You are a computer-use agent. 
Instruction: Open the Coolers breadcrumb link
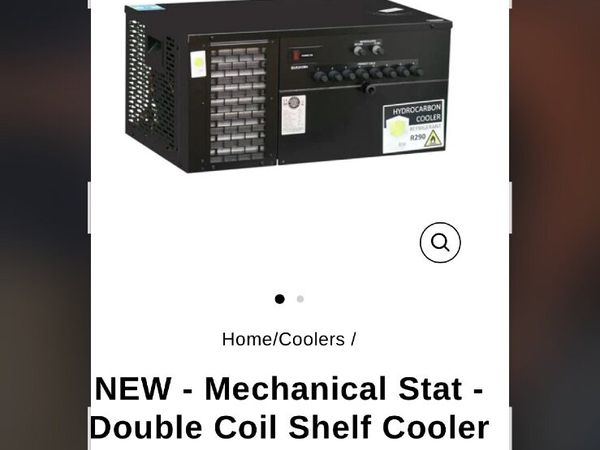pyautogui.click(x=311, y=339)
